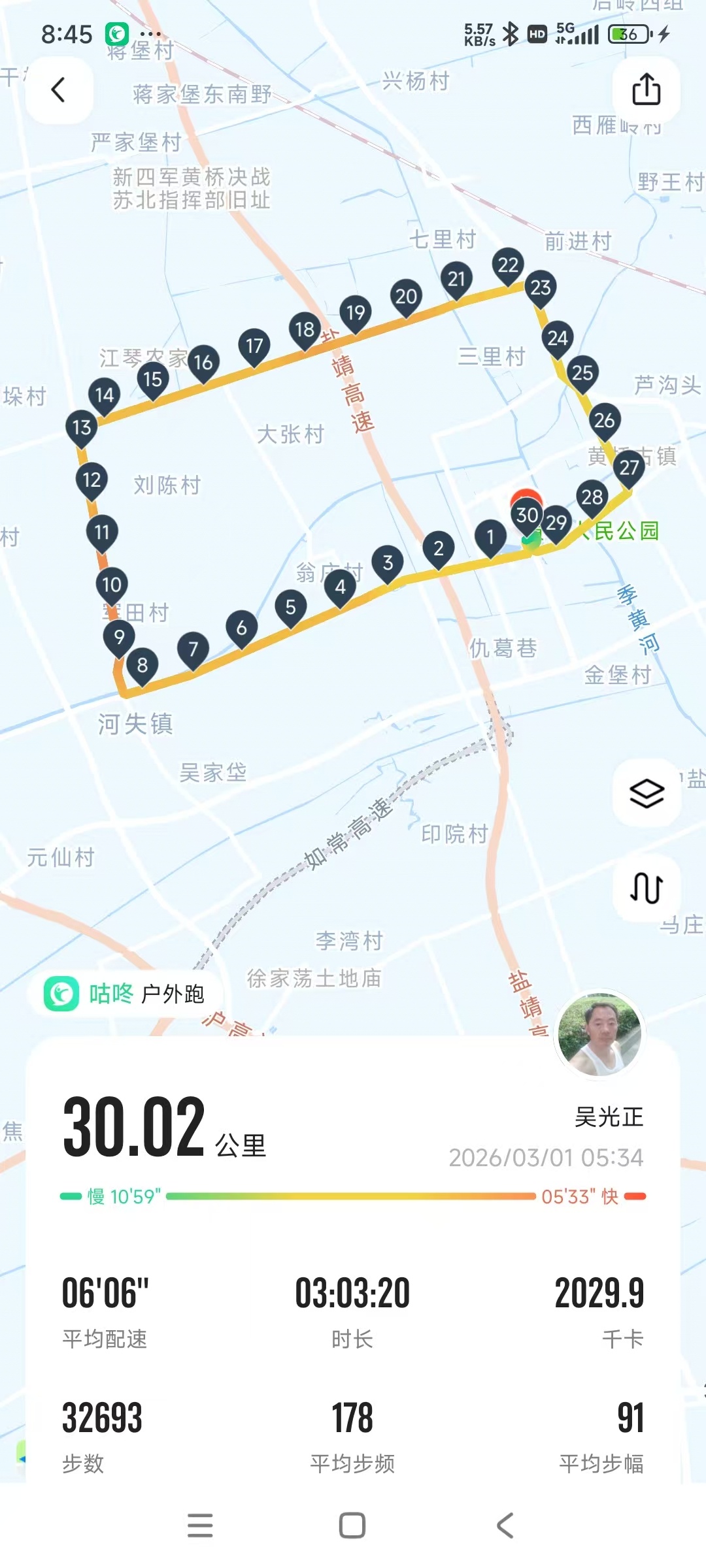
Task: Share this 30.02 km running record
Action: coord(646,90)
